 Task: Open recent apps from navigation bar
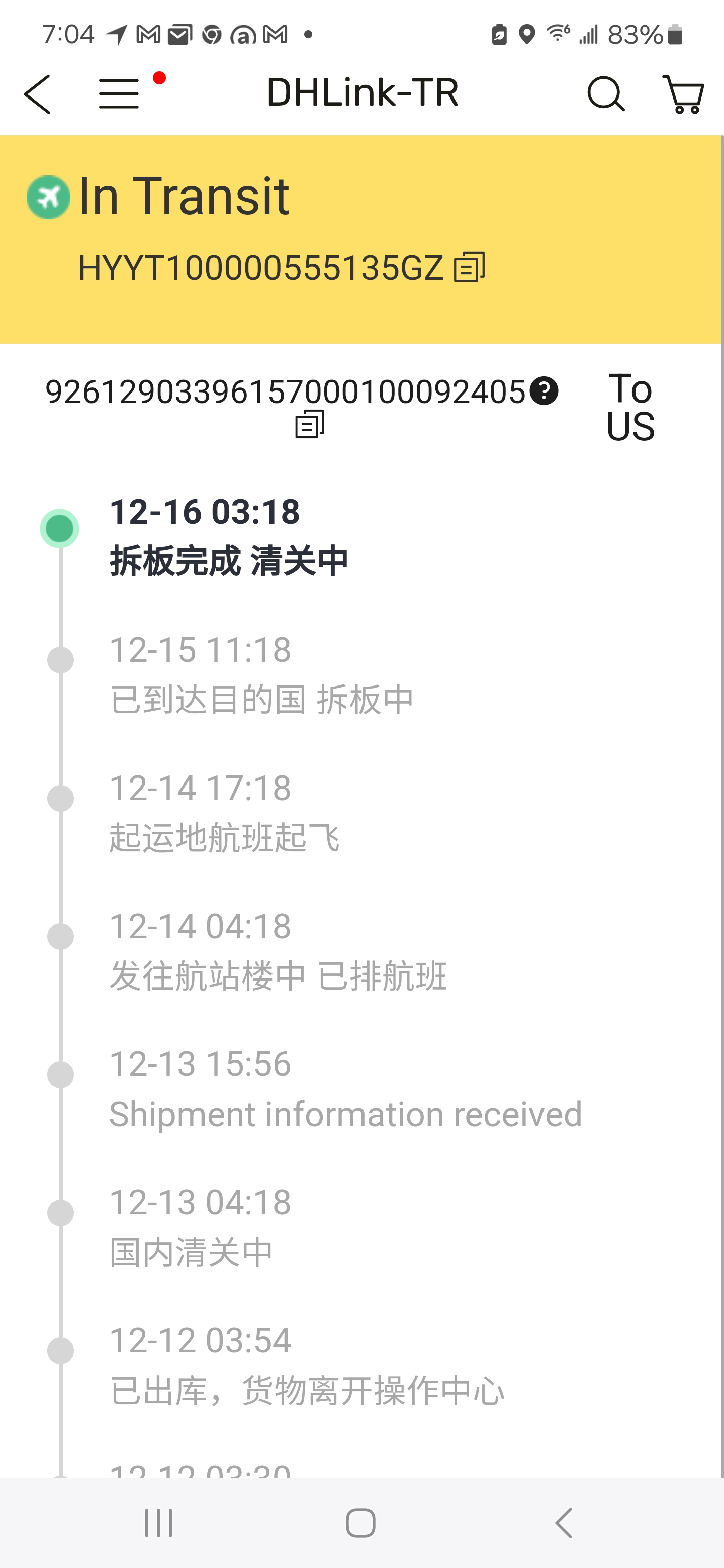[x=159, y=1523]
